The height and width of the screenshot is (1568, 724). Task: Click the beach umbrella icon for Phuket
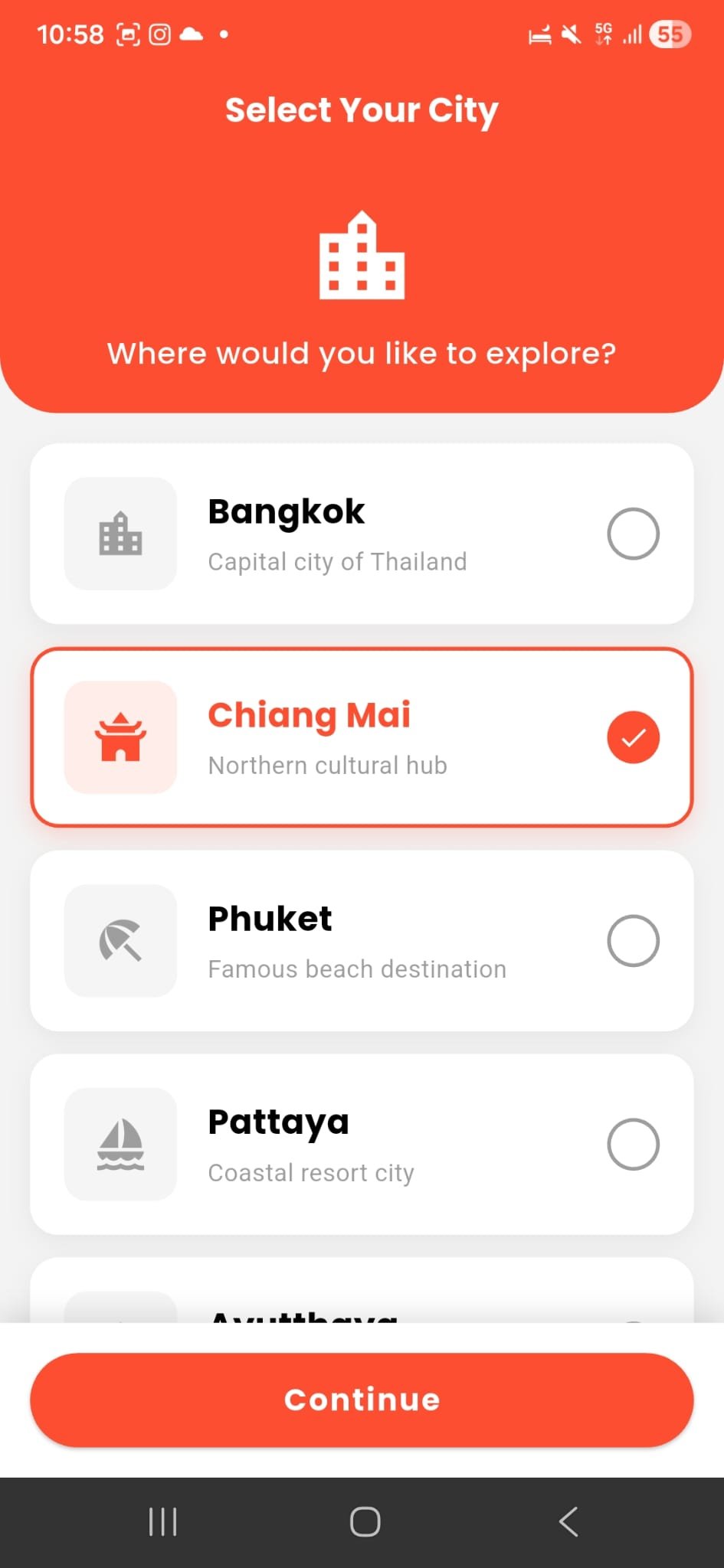120,941
